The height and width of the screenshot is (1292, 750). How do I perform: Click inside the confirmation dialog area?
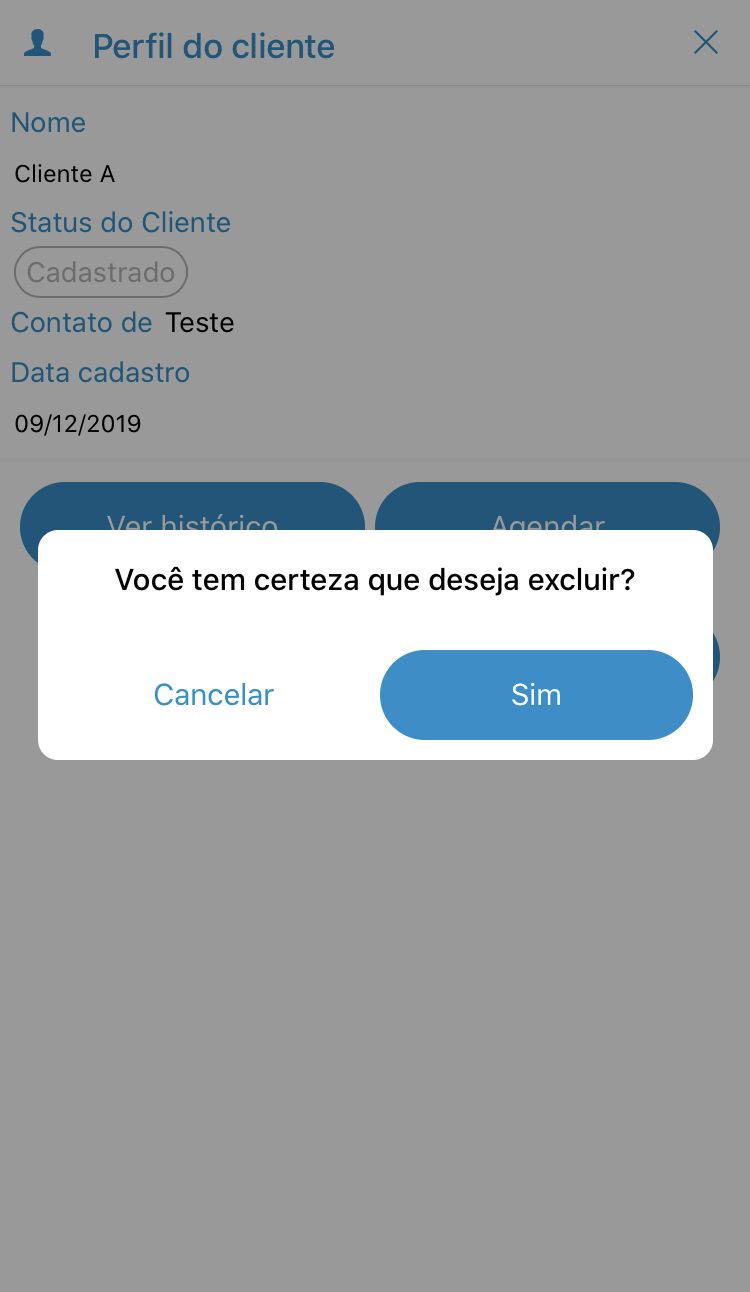pos(375,645)
